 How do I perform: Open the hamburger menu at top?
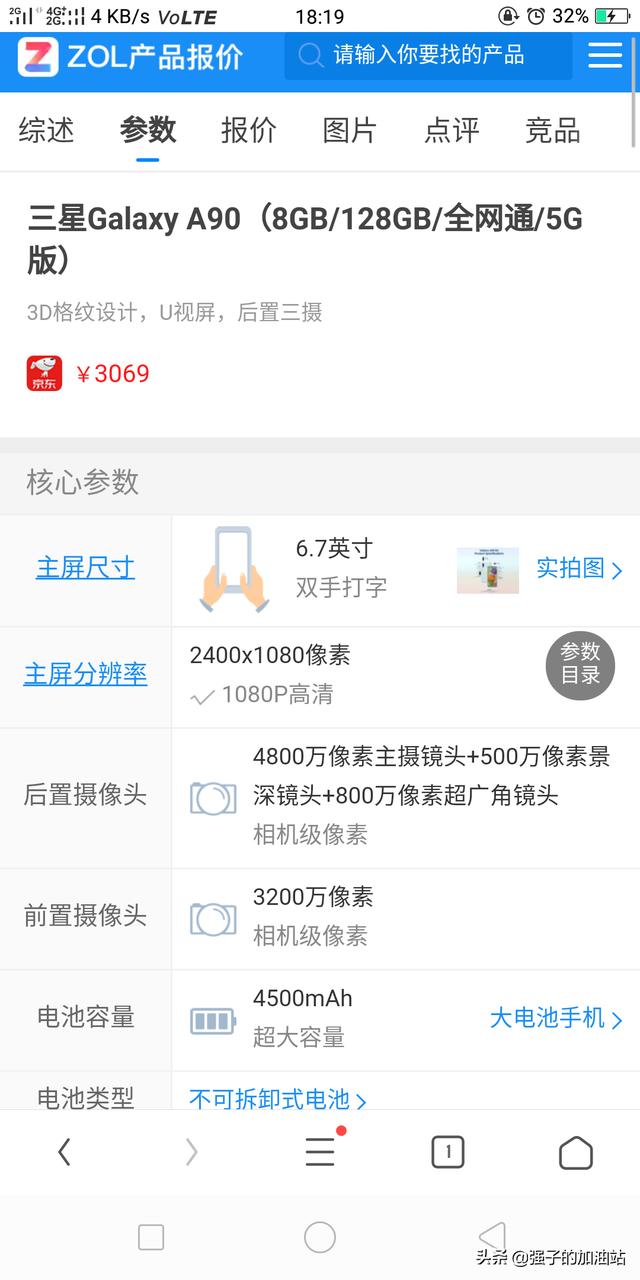(x=605, y=55)
